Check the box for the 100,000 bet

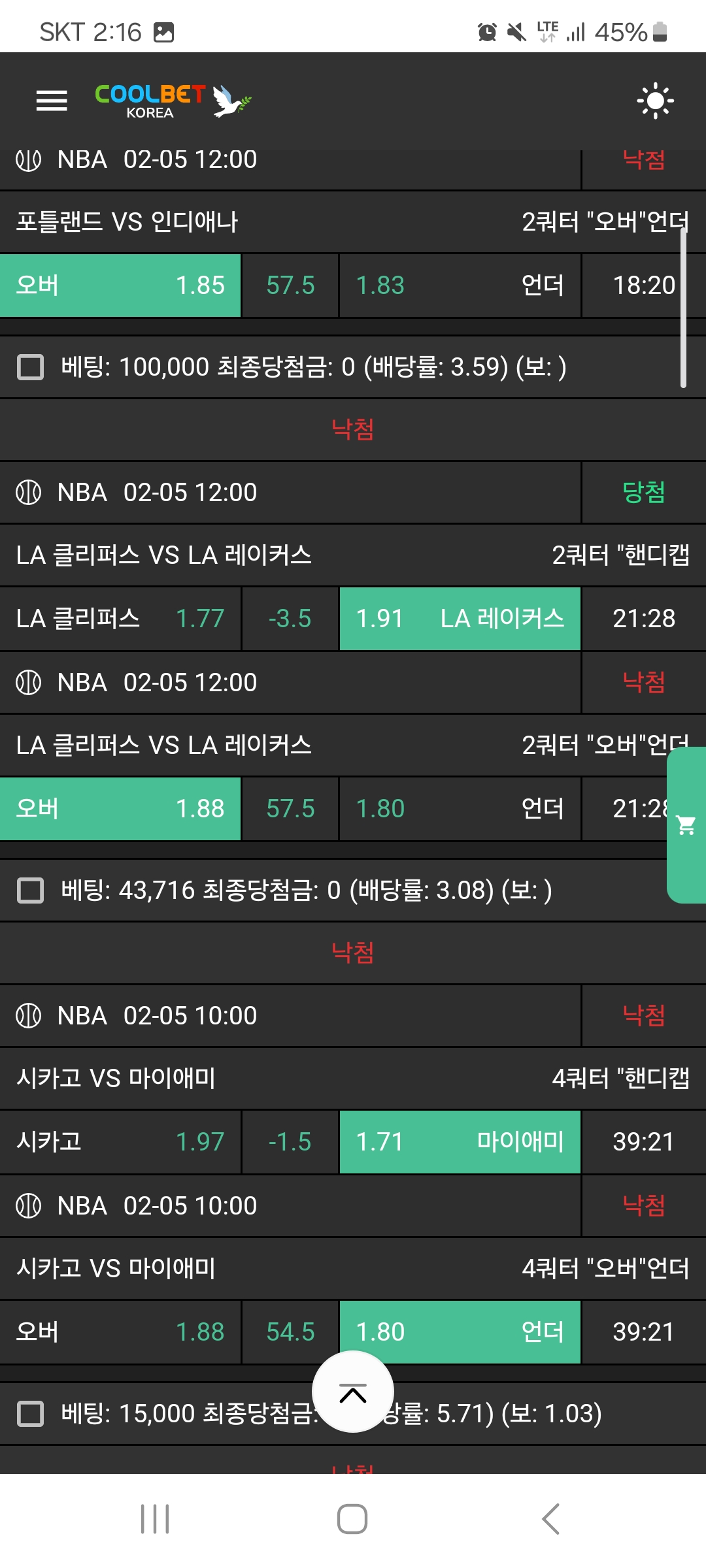[30, 367]
